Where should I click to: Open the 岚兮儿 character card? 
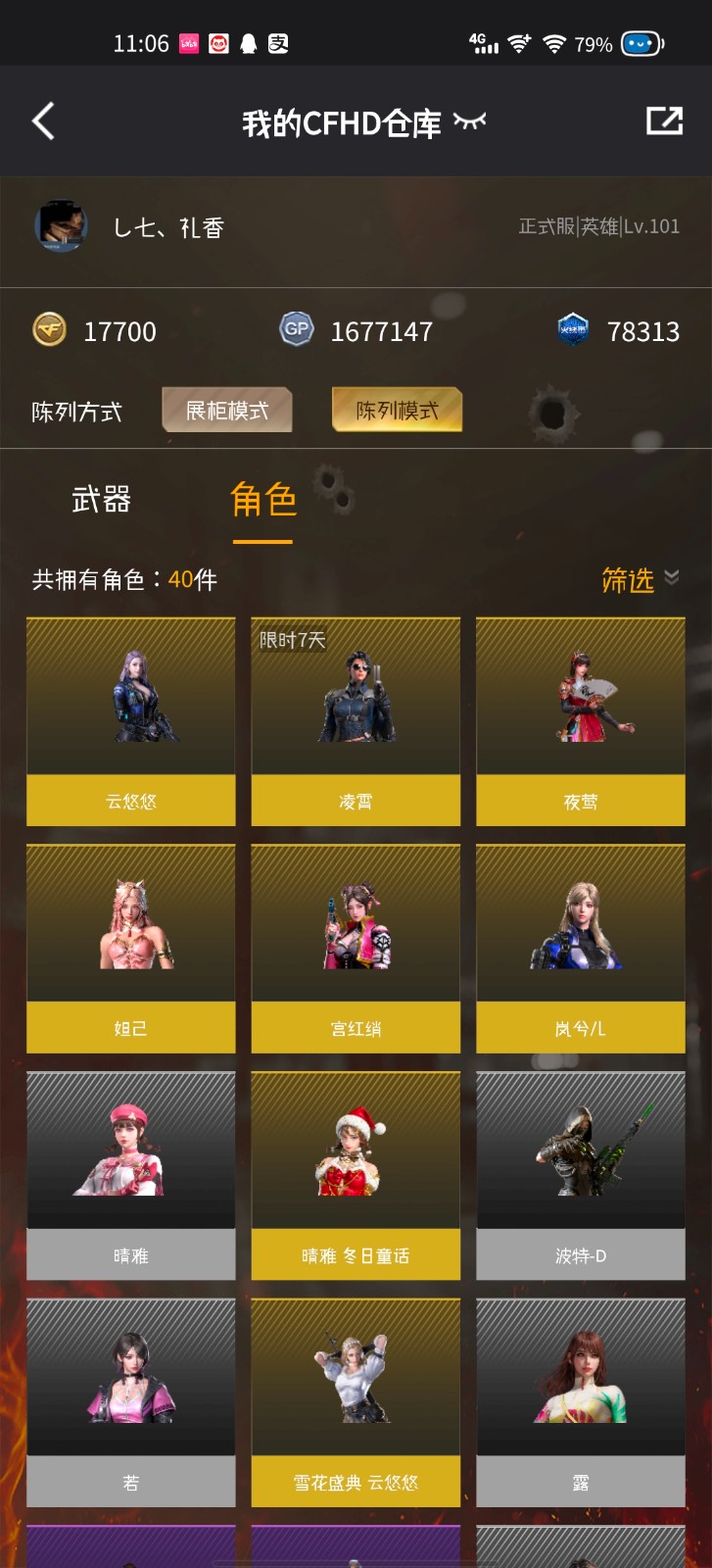[581, 949]
